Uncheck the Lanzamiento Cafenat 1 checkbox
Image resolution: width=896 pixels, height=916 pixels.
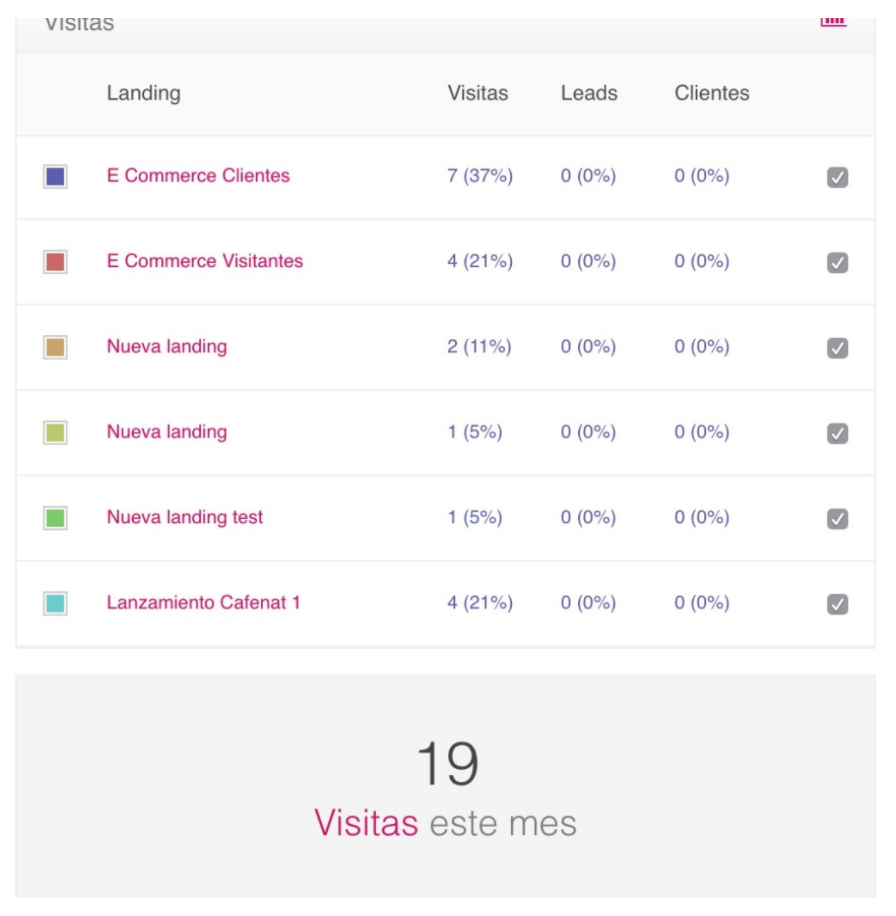point(837,605)
